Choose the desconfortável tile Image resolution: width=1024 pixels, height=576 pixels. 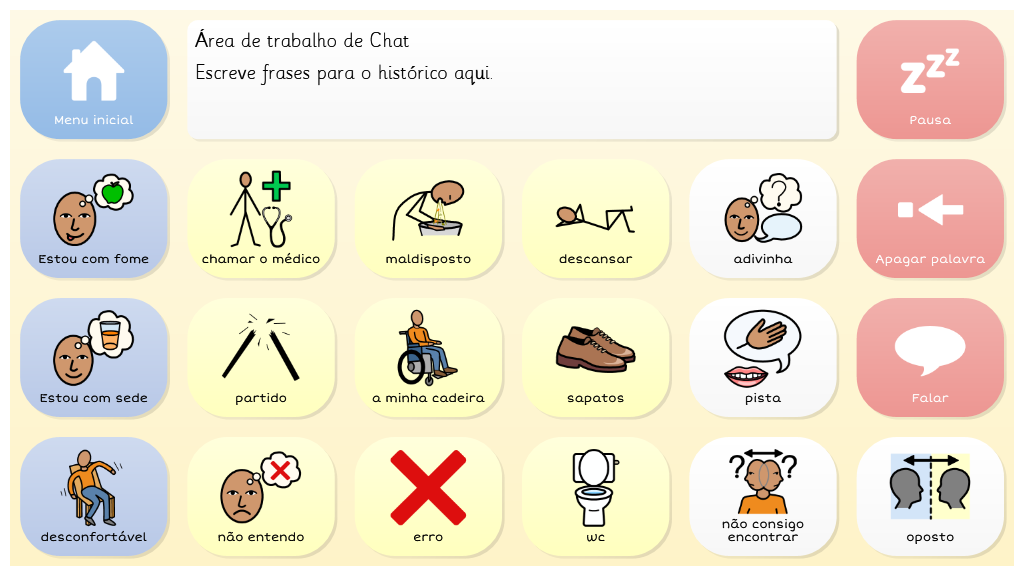coord(94,497)
